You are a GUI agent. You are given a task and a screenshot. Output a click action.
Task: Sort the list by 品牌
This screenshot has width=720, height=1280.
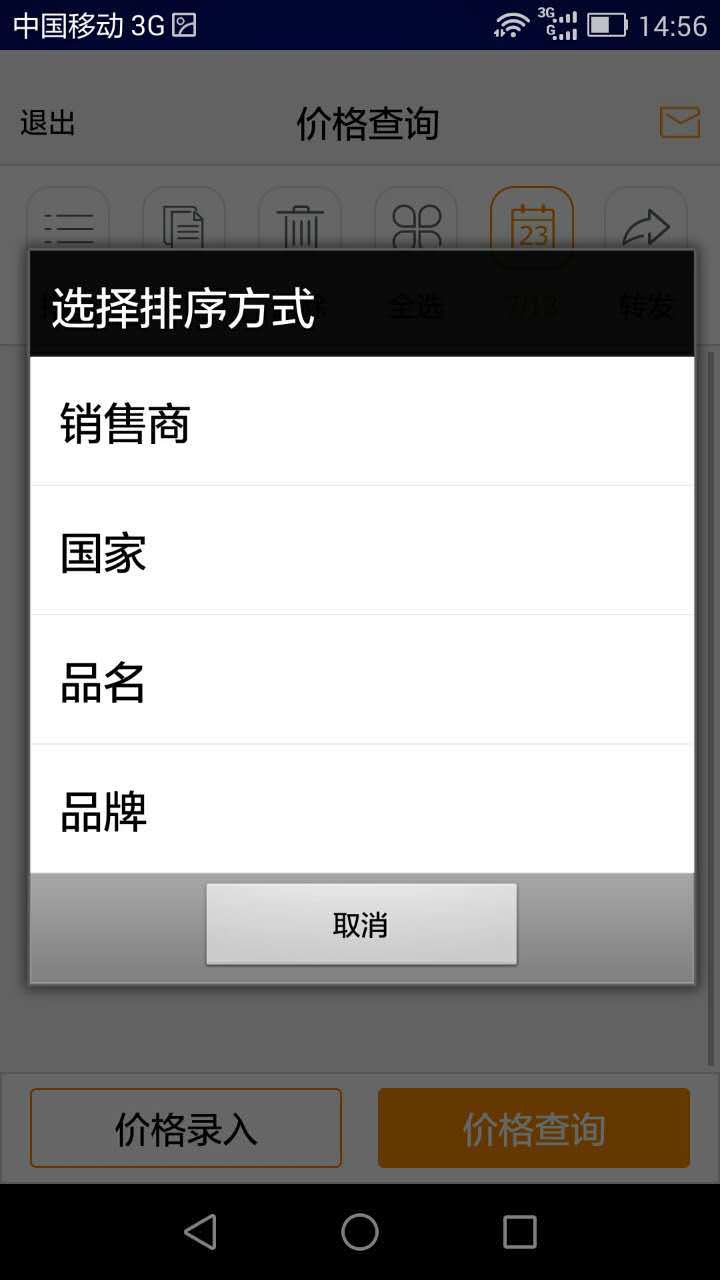(x=362, y=809)
